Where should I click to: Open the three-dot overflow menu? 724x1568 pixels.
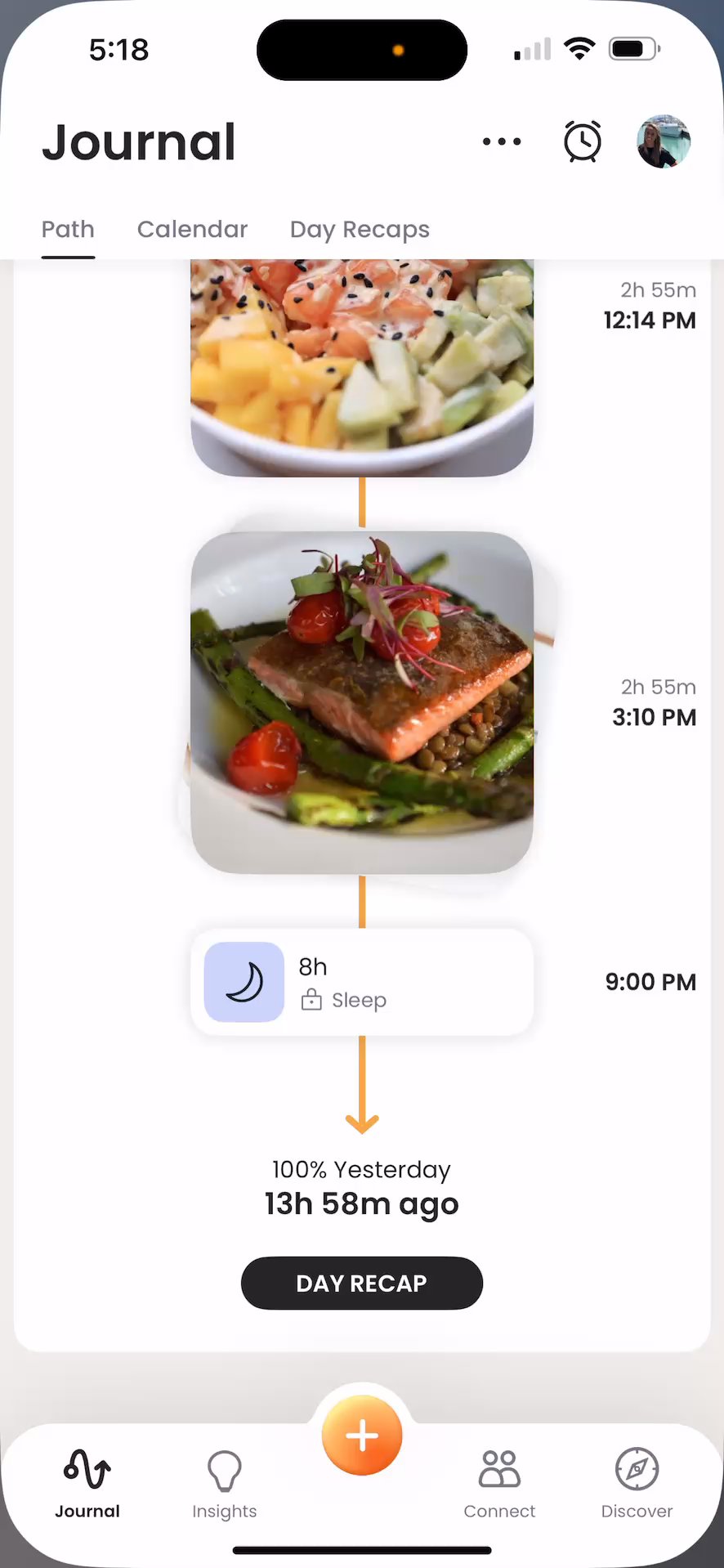tap(501, 141)
